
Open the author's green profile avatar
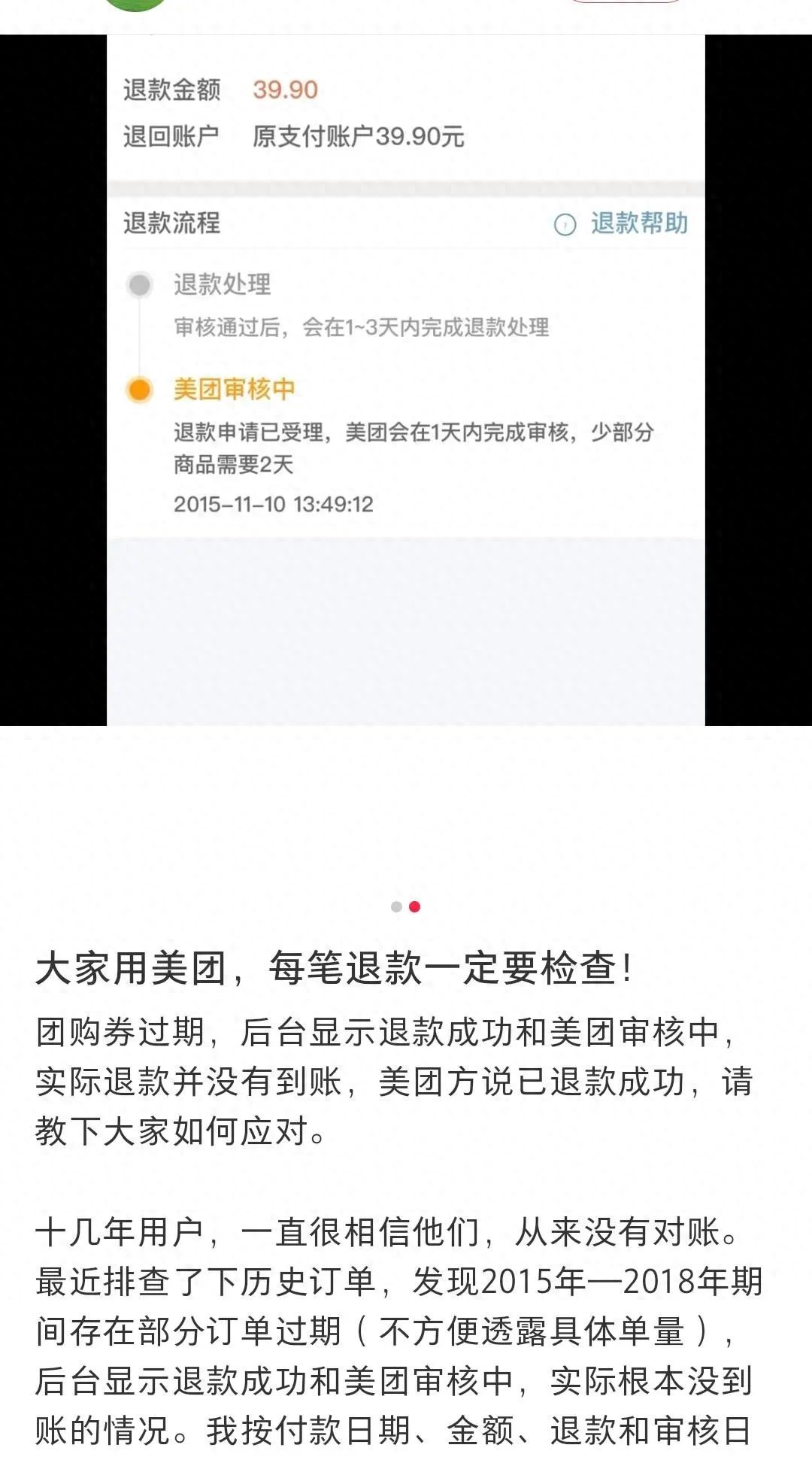135,5
